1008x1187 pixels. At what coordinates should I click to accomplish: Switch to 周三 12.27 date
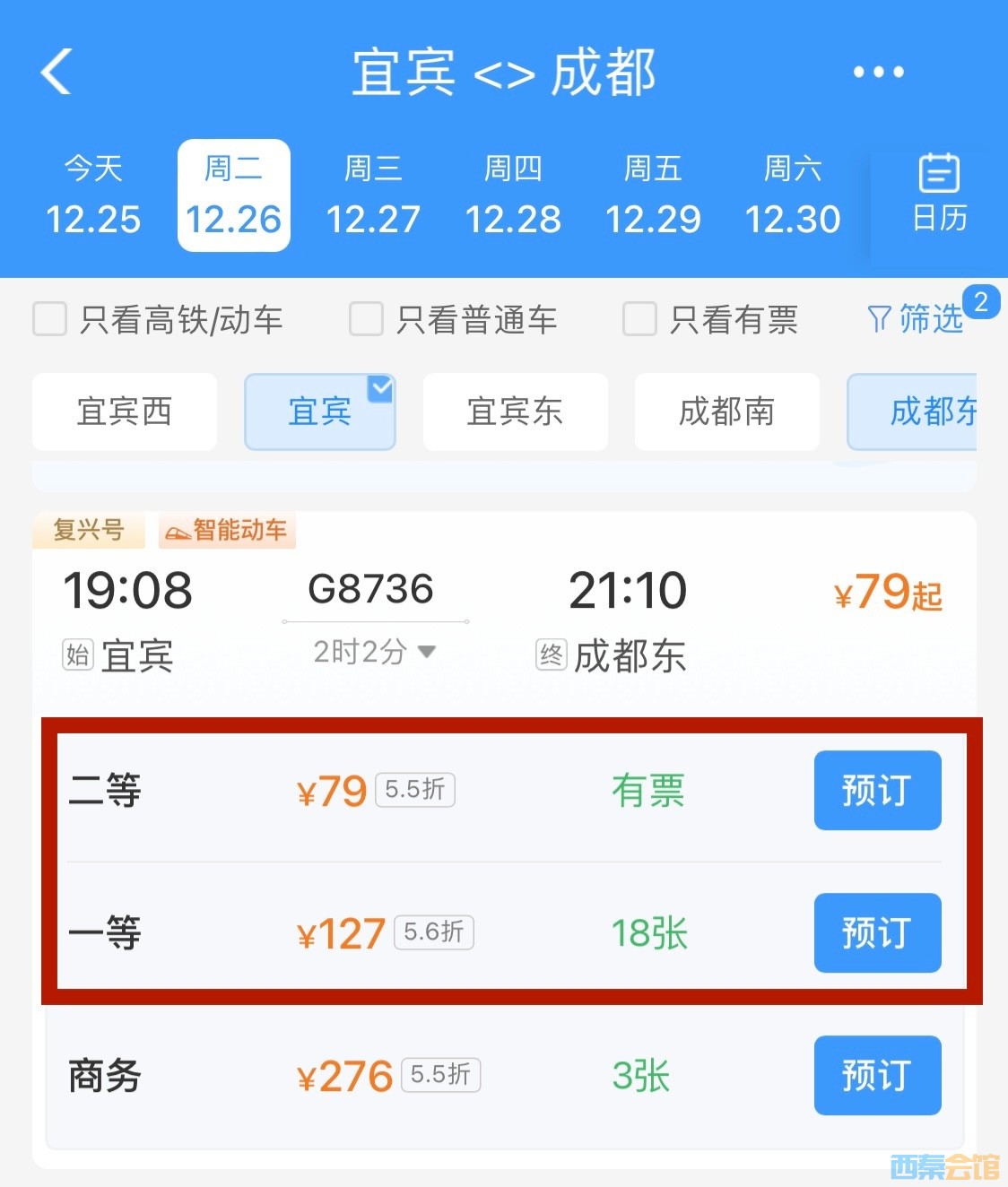point(373,195)
